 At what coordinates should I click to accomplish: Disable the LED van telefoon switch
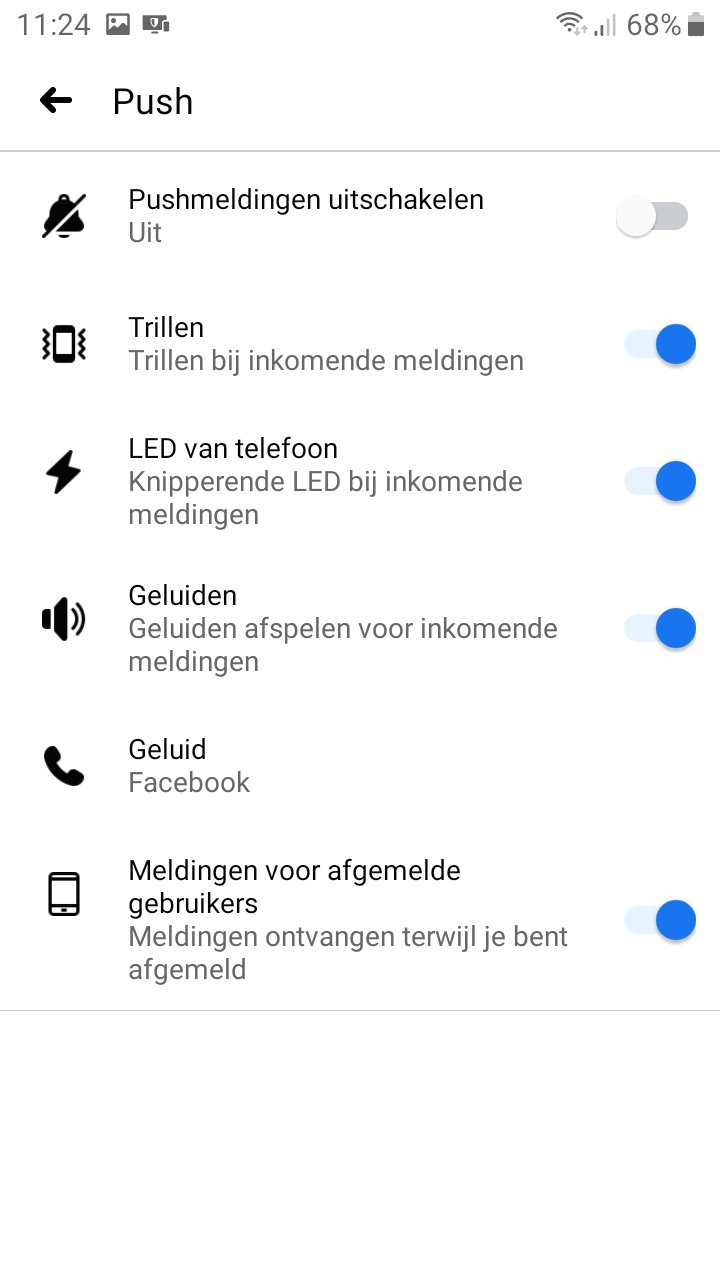tap(659, 481)
